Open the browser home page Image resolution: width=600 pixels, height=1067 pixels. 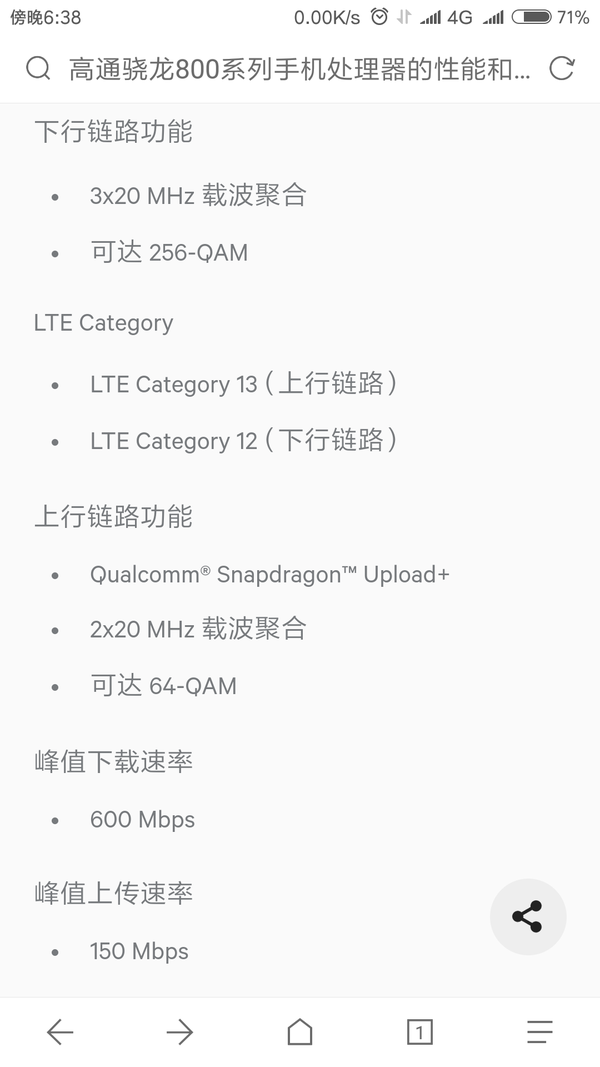pyautogui.click(x=300, y=1032)
